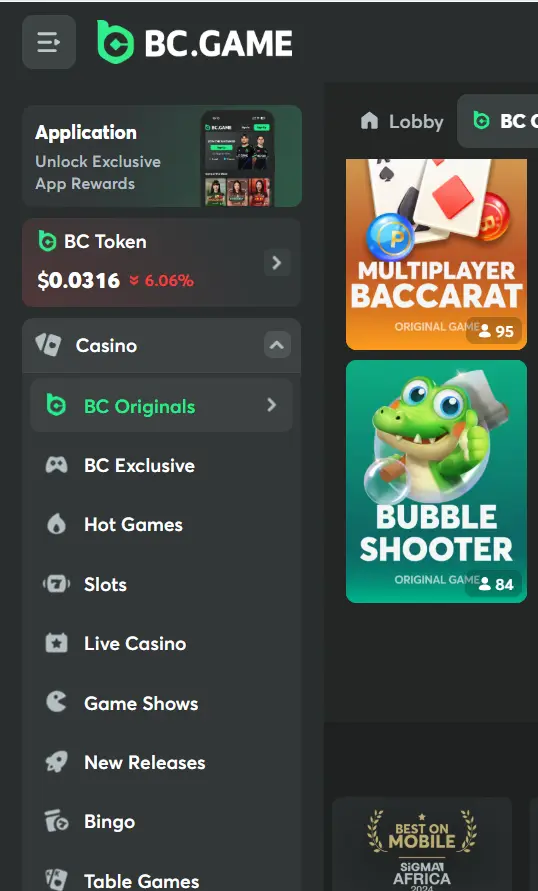Select BC Originals in the sidebar
The image size is (538, 891).
(x=162, y=406)
